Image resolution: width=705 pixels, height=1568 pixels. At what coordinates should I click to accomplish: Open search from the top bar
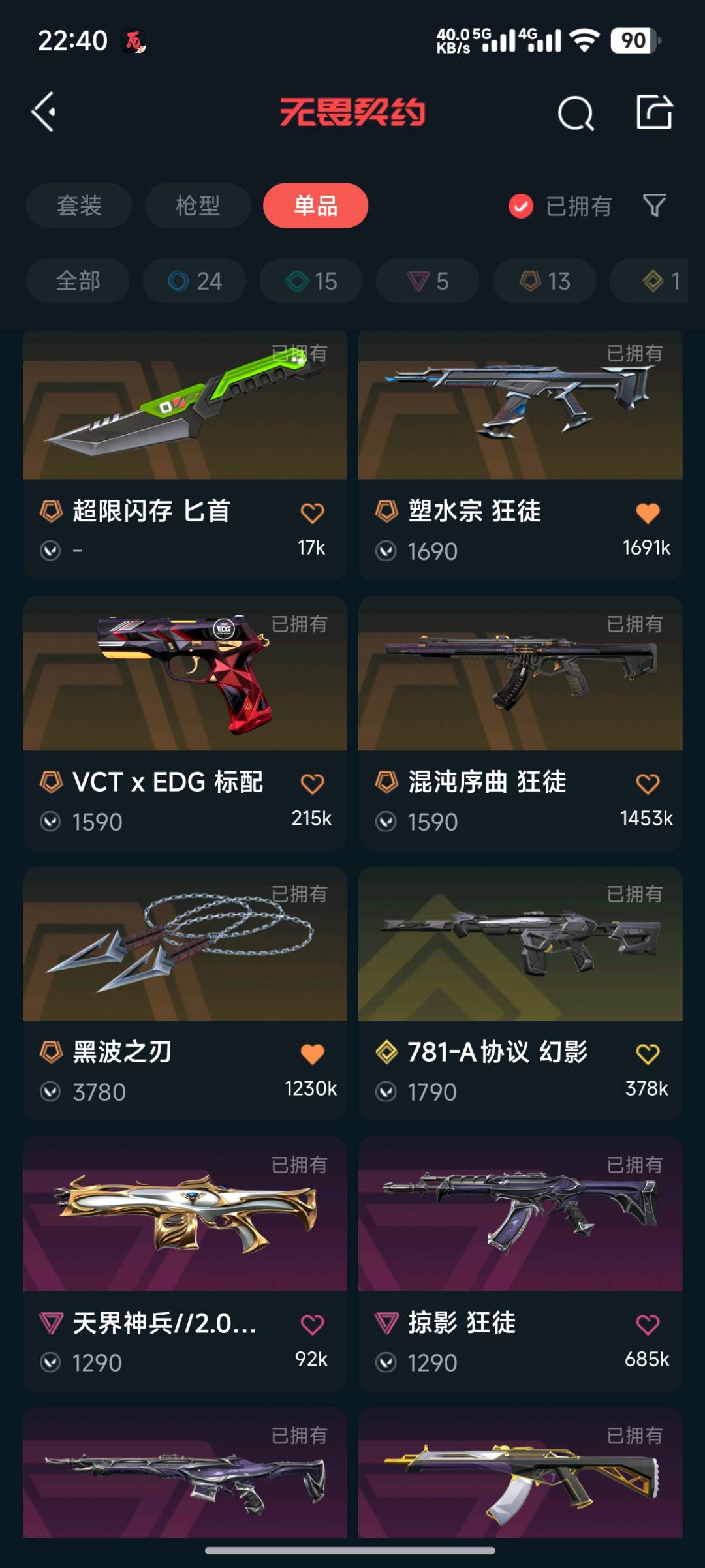click(575, 114)
